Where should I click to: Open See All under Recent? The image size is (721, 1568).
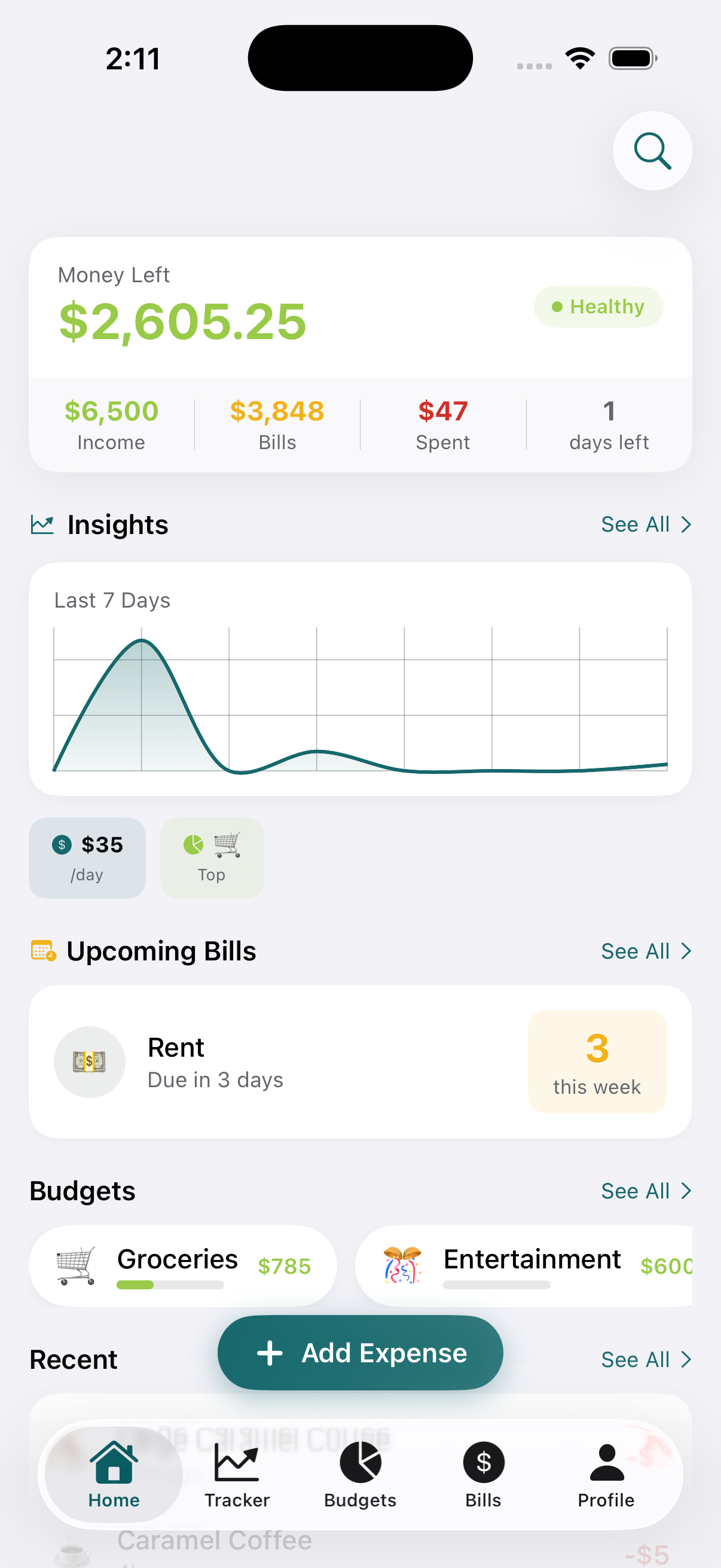coord(646,1359)
